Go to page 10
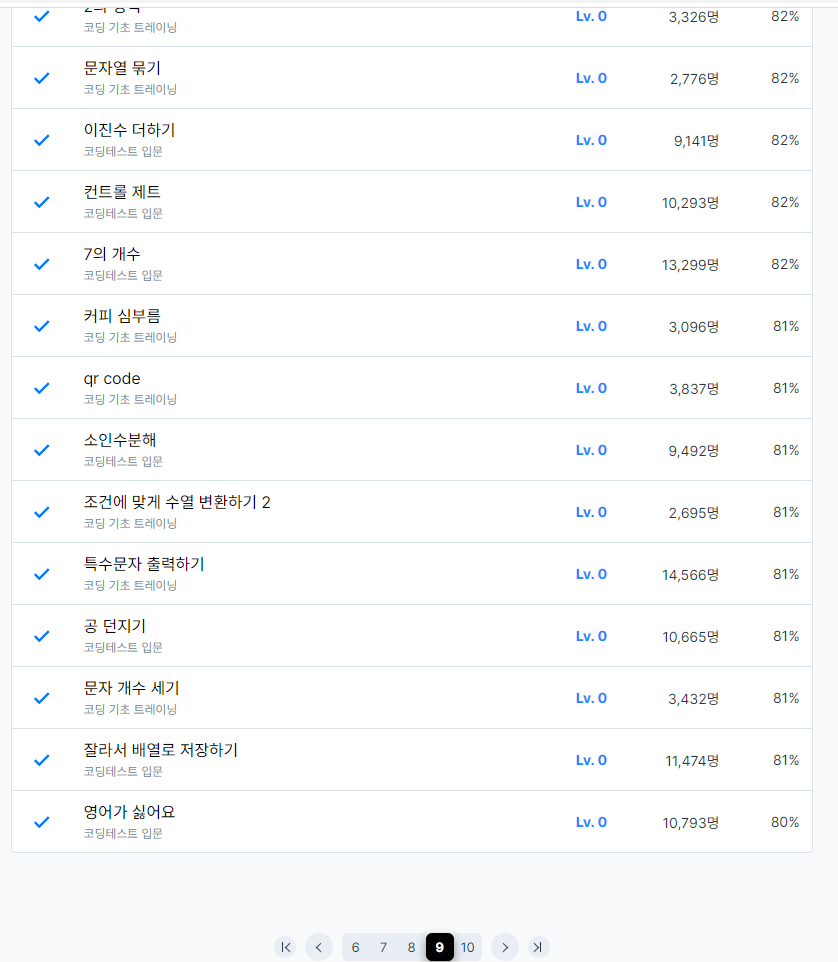Viewport: 838px width, 962px height. click(467, 947)
